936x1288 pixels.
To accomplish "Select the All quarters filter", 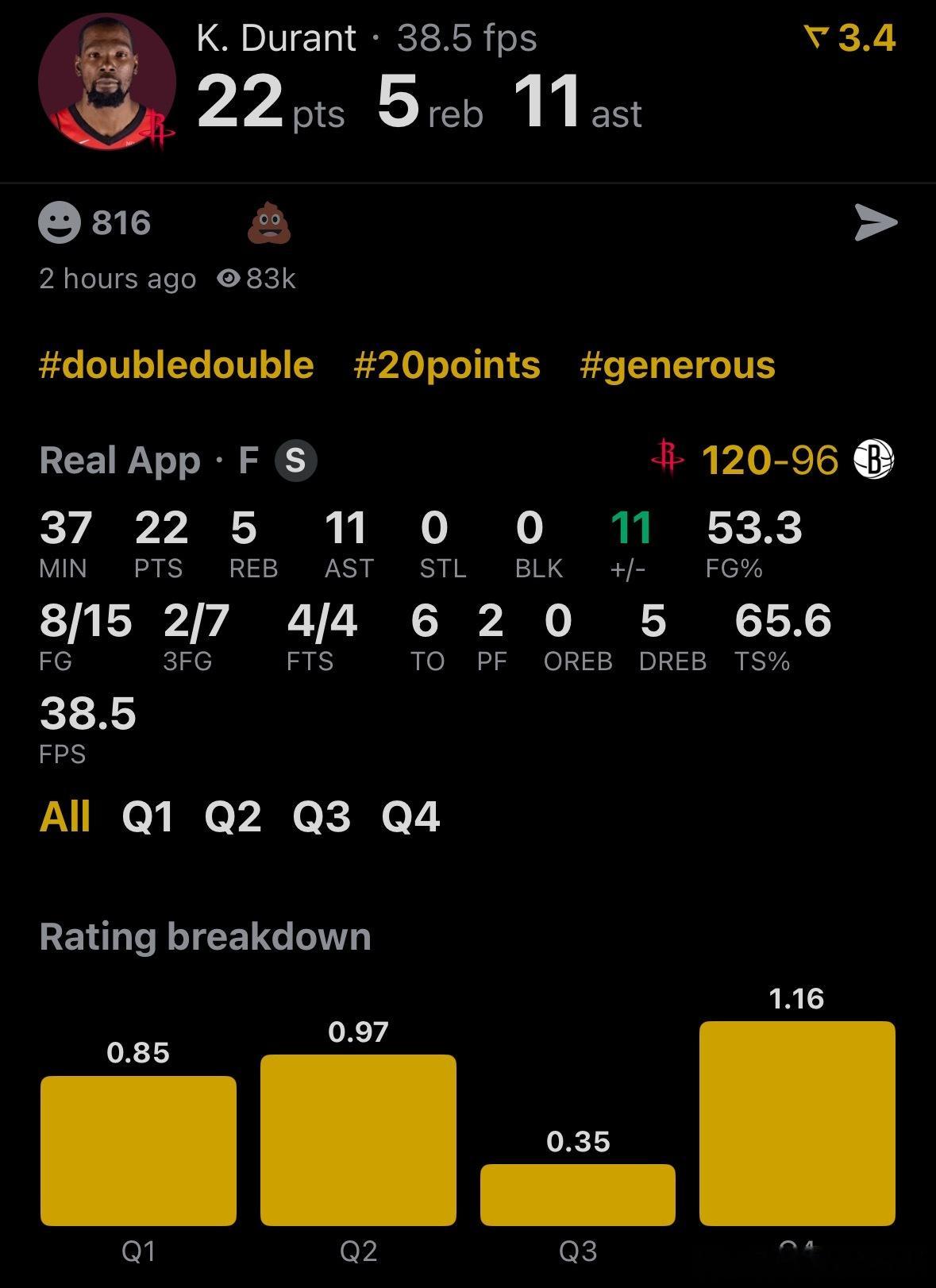I will point(66,815).
